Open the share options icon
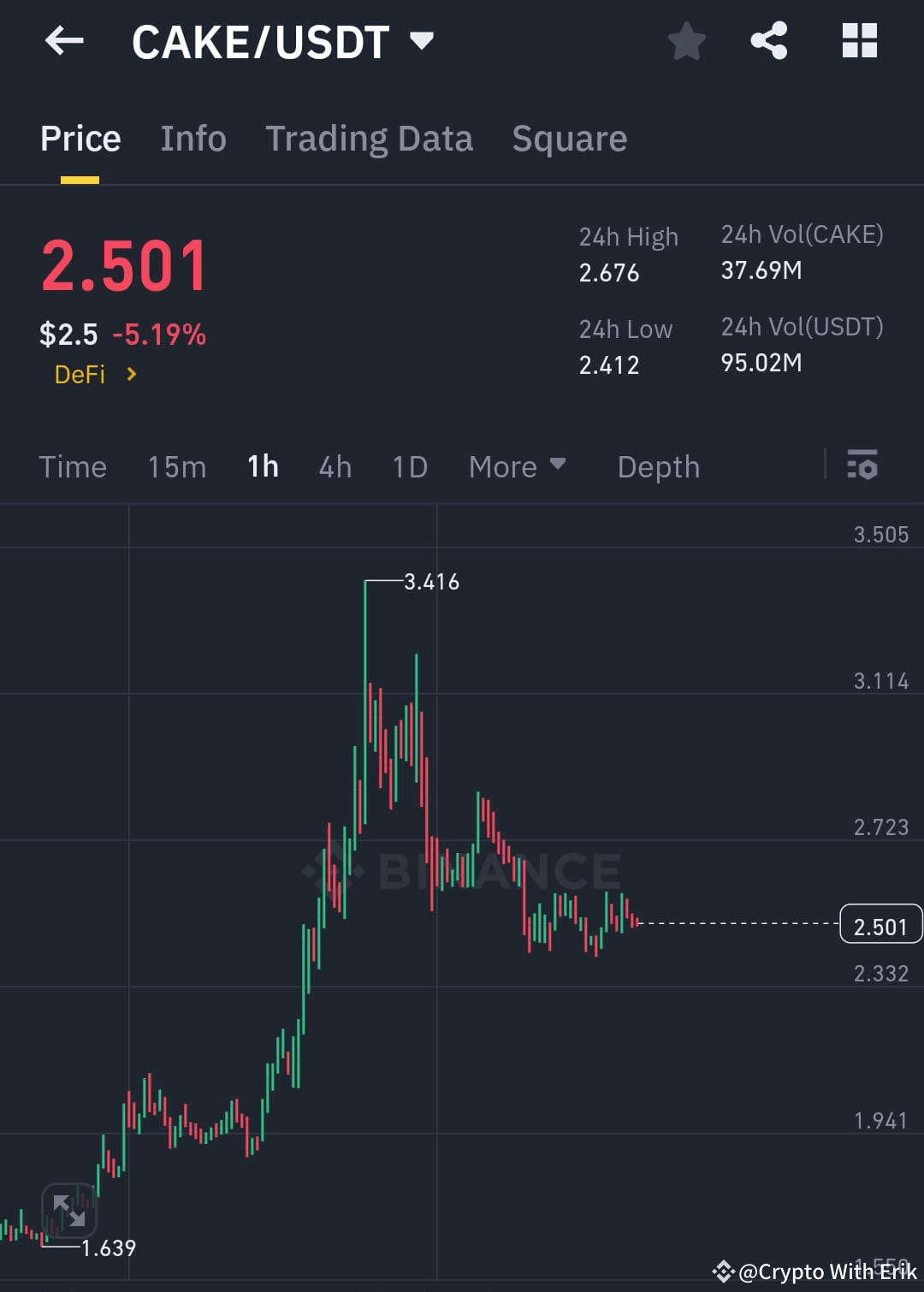 [768, 40]
